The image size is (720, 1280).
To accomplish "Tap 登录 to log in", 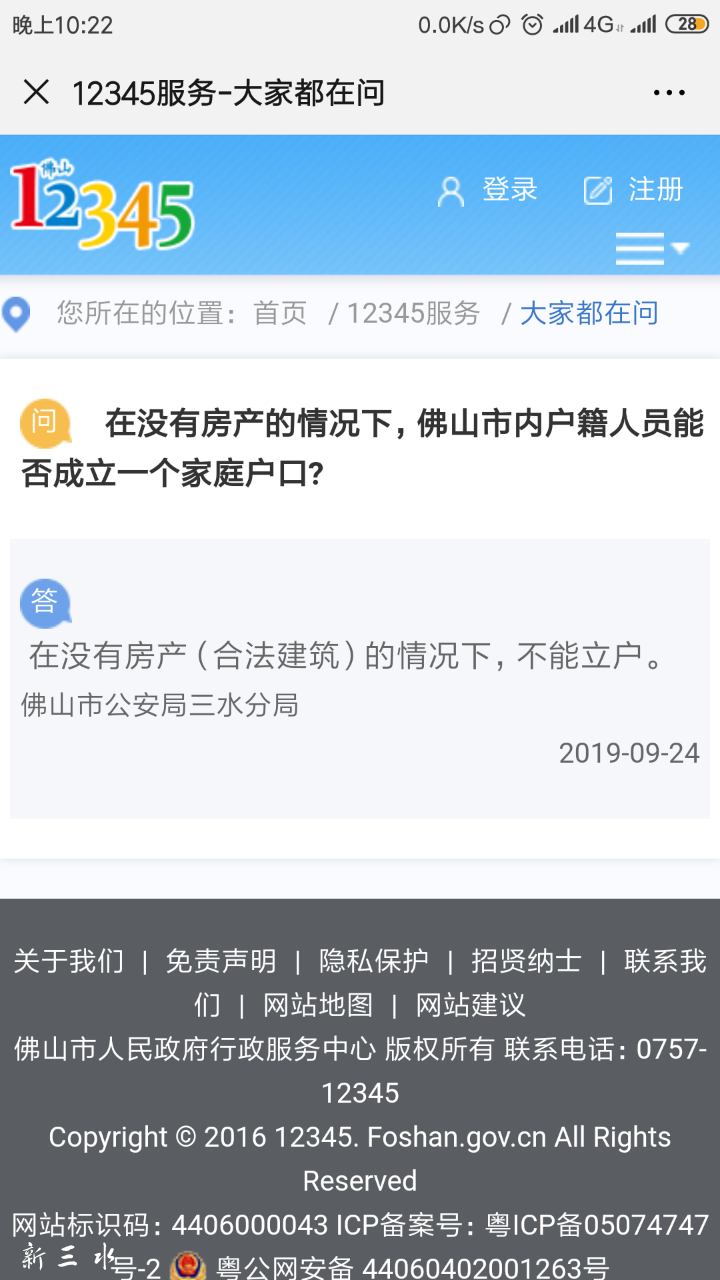I will [489, 190].
